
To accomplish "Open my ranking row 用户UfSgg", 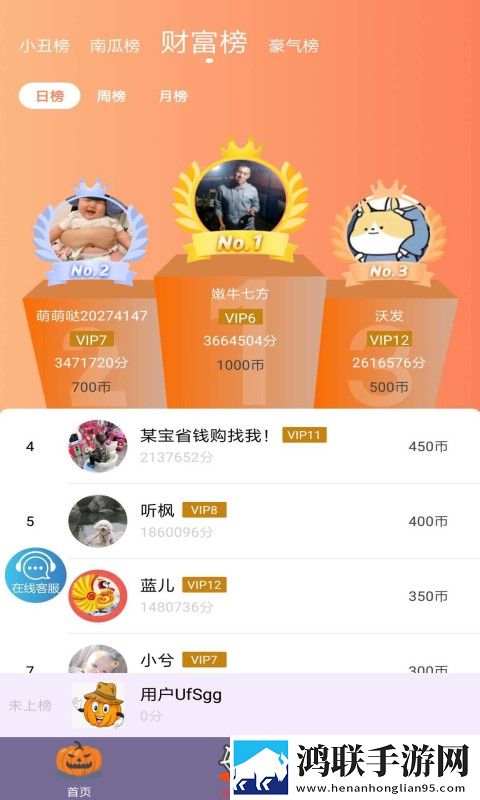I will 240,705.
